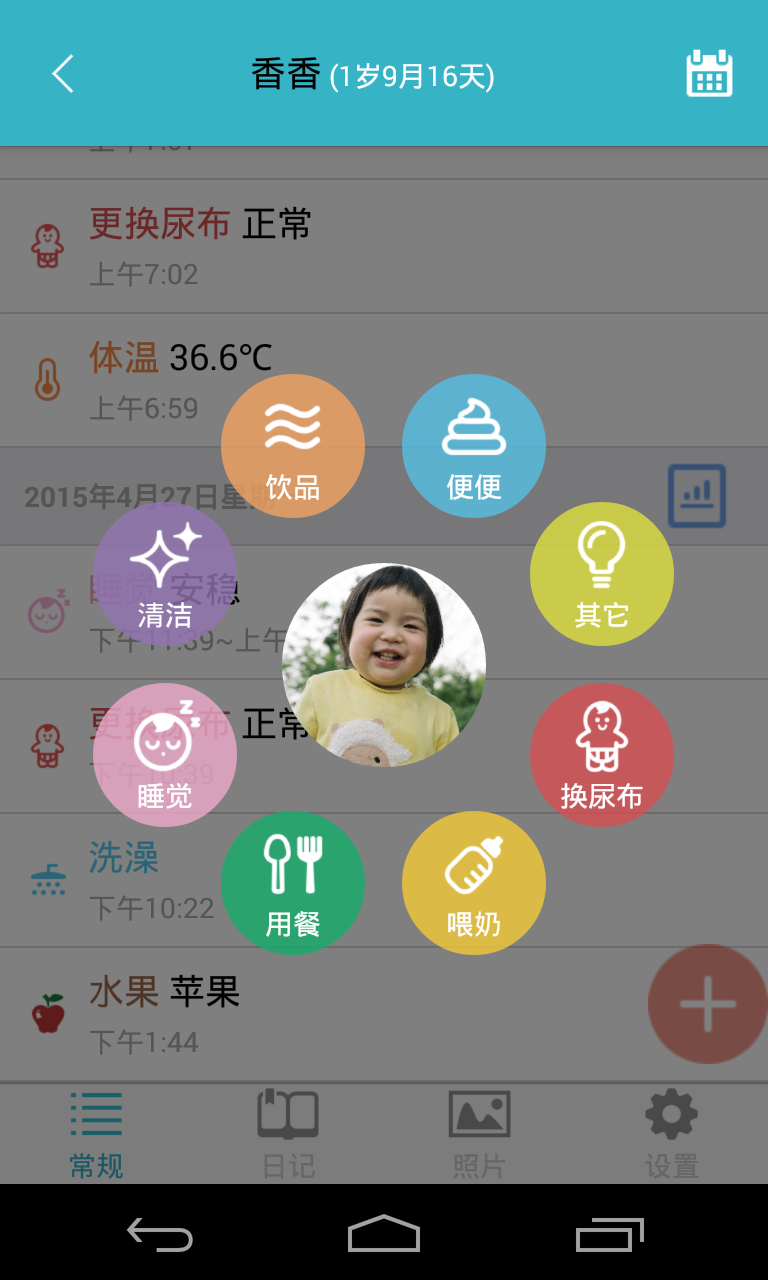Switch to the 日记 diary tab
768x1280 pixels.
tap(288, 1135)
